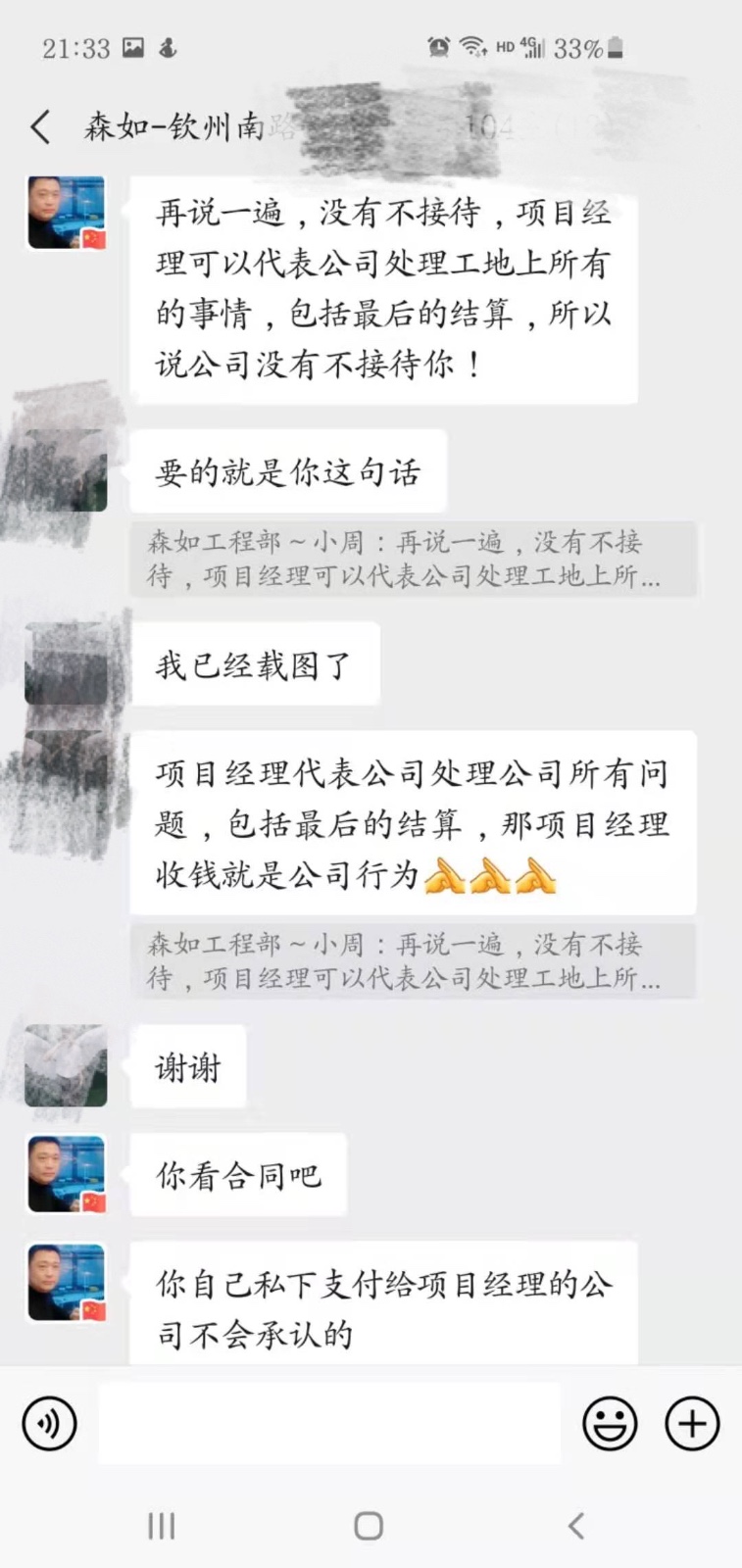Open quoted reply under '项目经理代表公司' message
Viewport: 742px width, 1568px height.
(x=412, y=961)
